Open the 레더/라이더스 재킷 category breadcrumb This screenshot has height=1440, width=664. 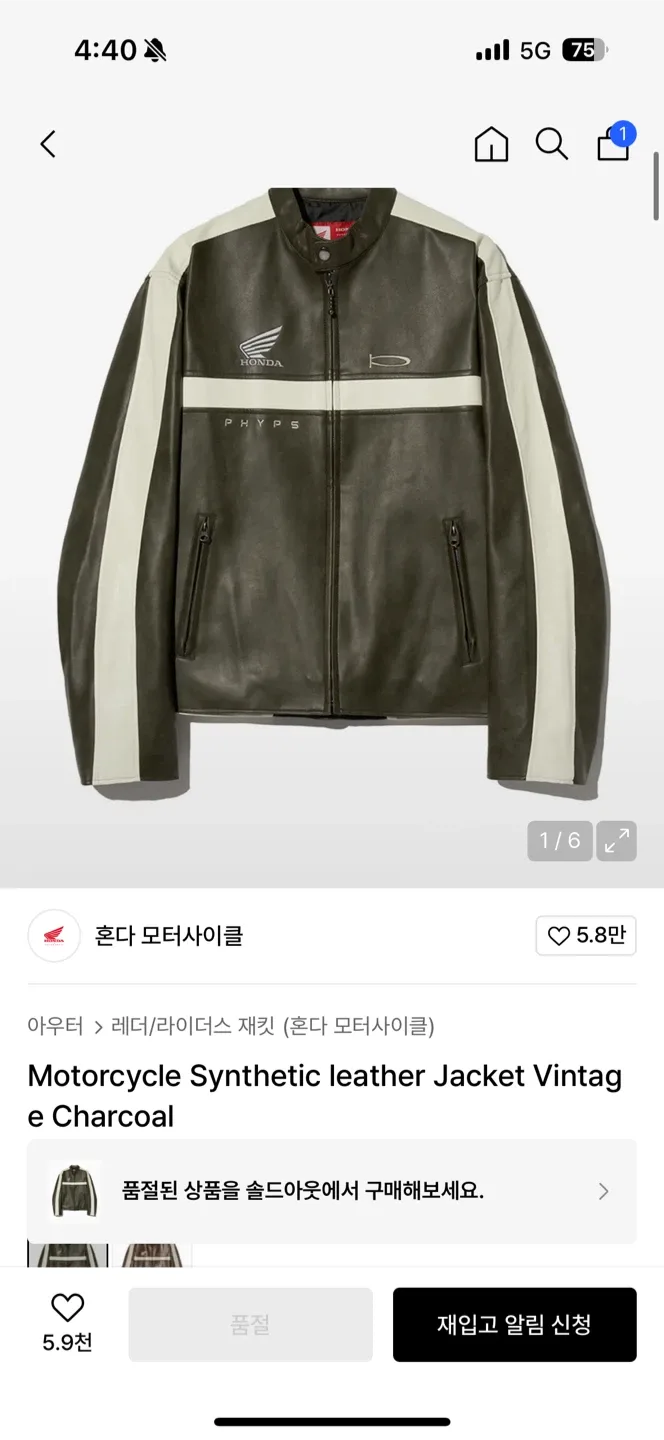272,1026
